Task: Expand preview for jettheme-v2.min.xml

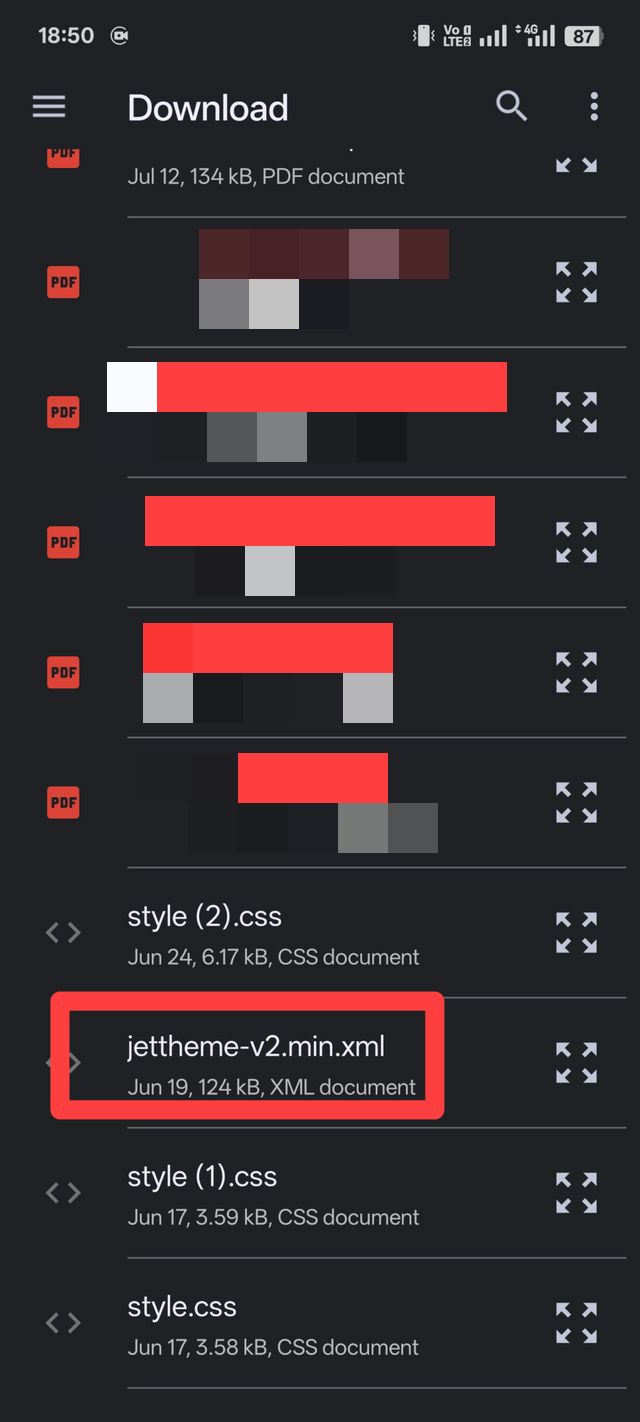Action: 576,1063
